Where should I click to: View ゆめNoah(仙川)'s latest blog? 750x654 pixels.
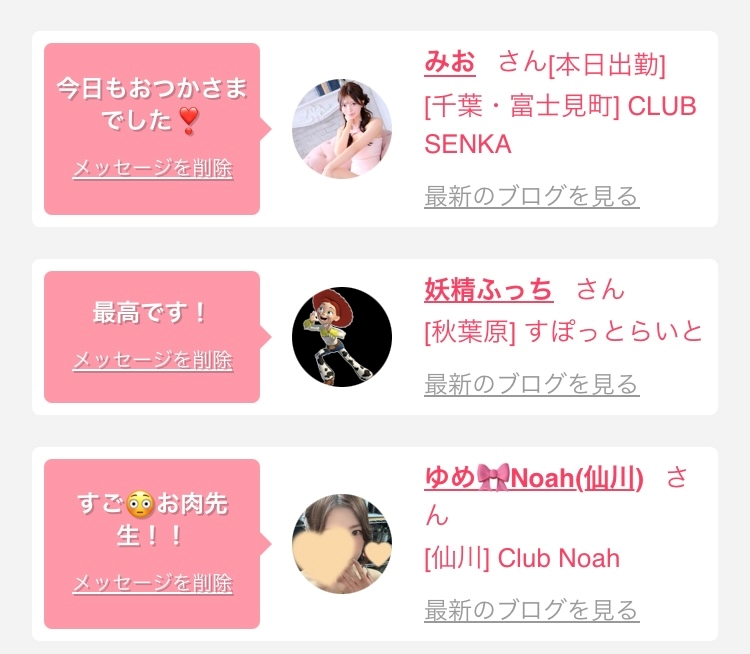click(x=531, y=610)
